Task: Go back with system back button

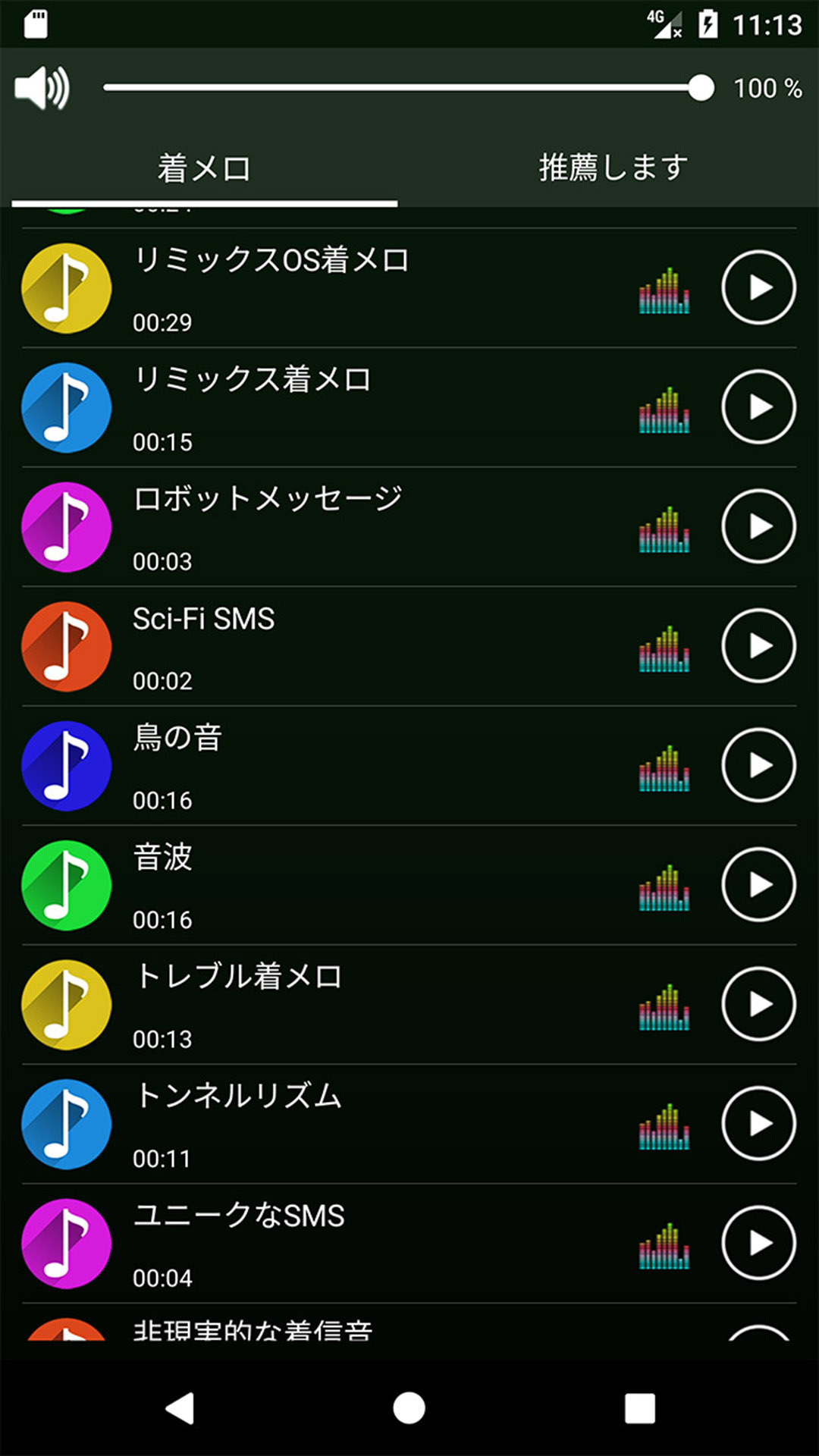Action: pyautogui.click(x=180, y=1409)
